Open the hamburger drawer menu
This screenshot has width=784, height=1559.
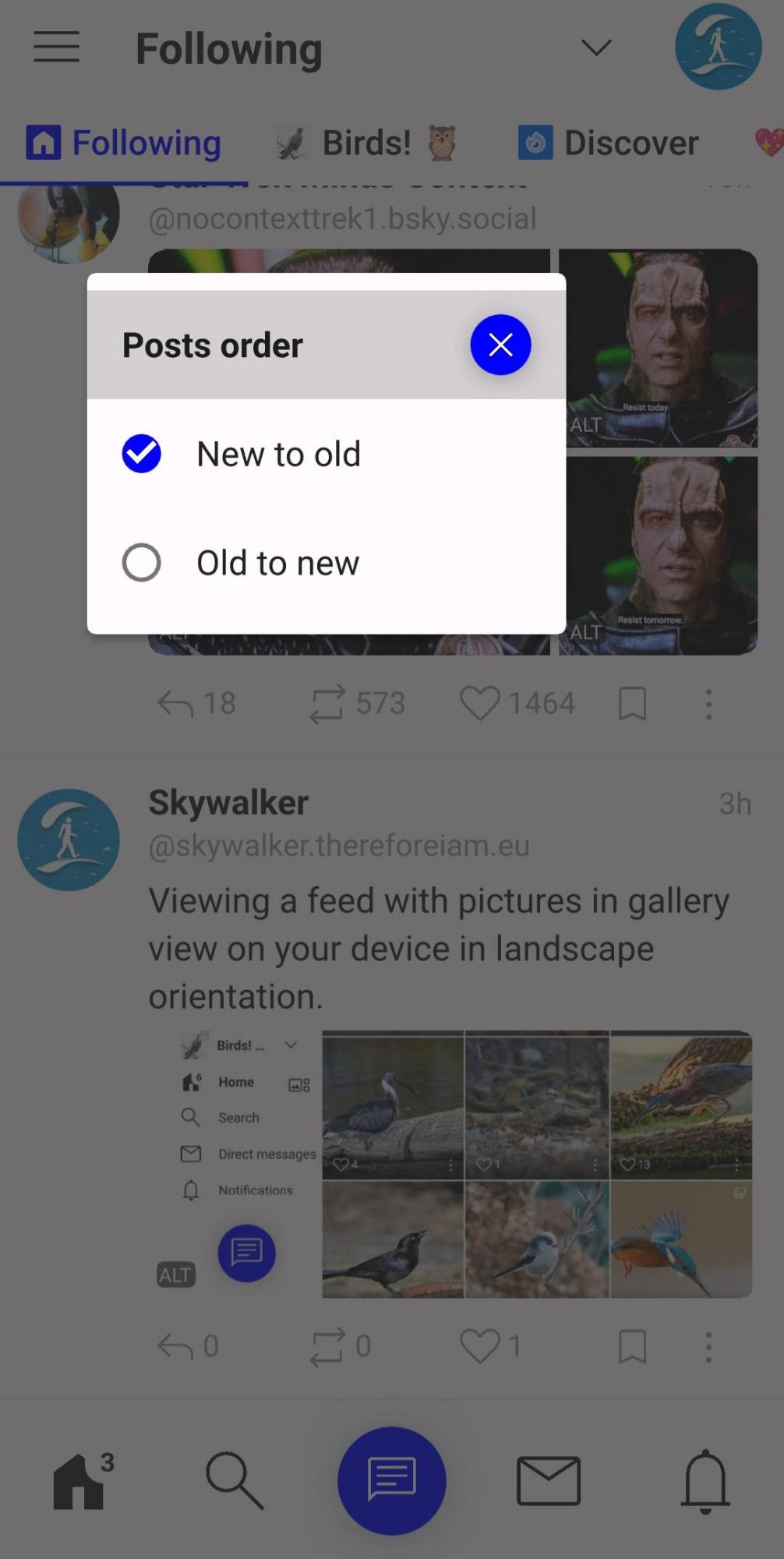point(57,48)
